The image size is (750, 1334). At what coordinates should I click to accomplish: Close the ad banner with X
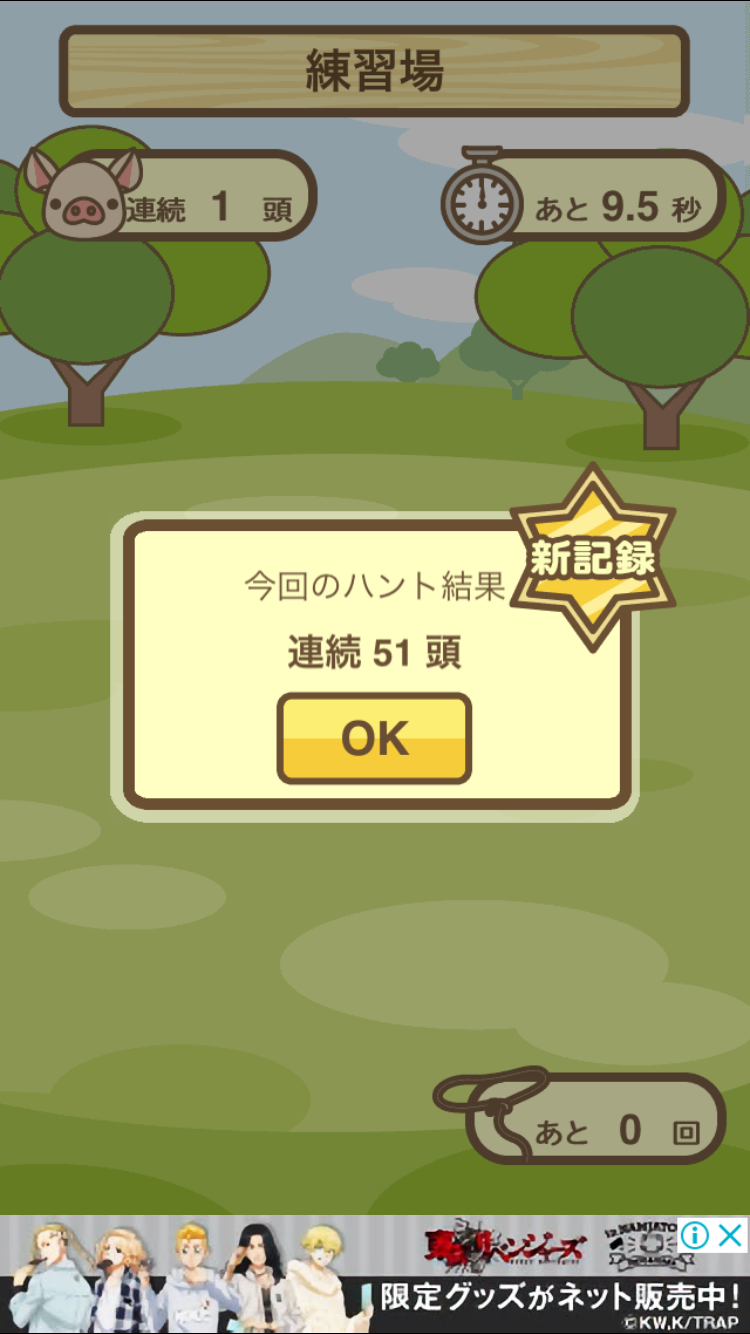(x=731, y=1235)
